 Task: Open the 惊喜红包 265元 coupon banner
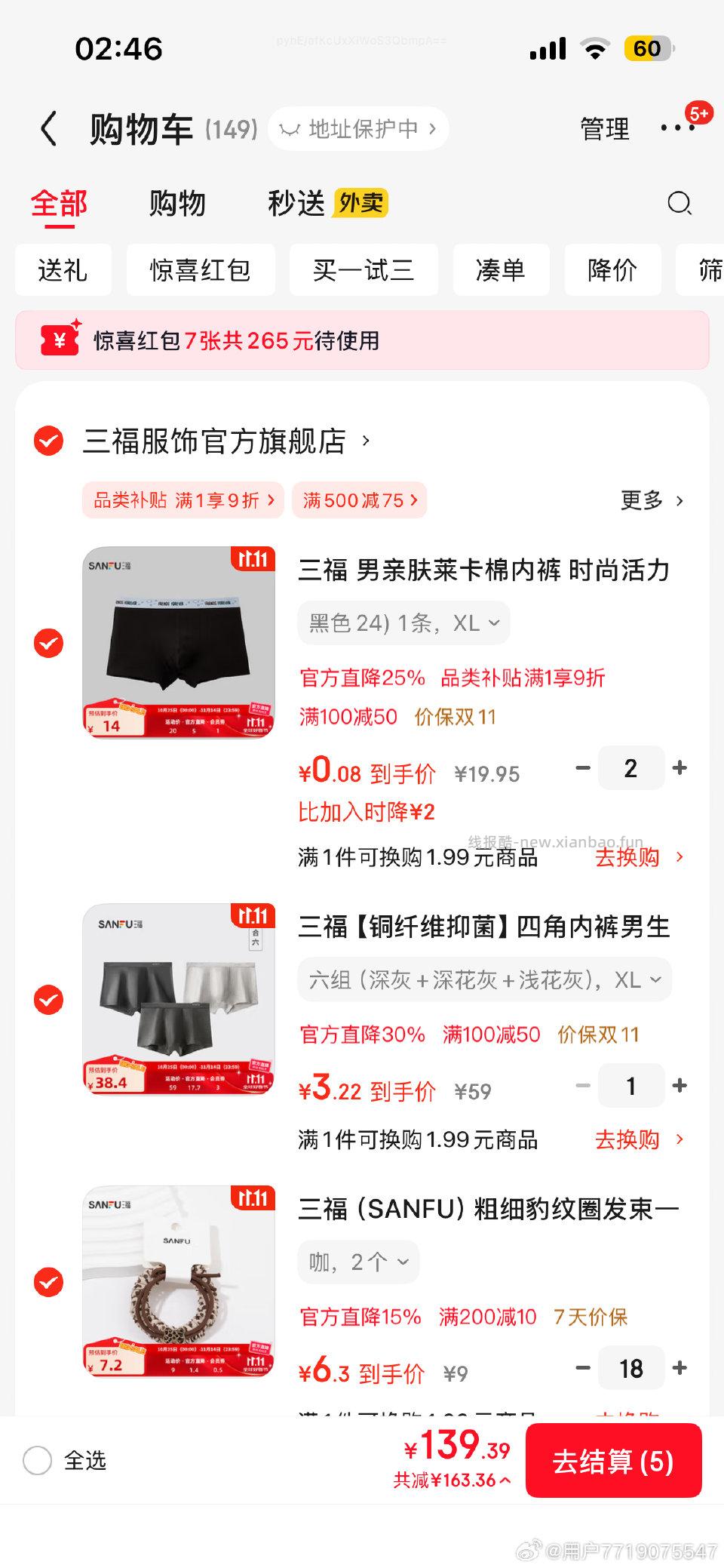pyautogui.click(x=362, y=340)
